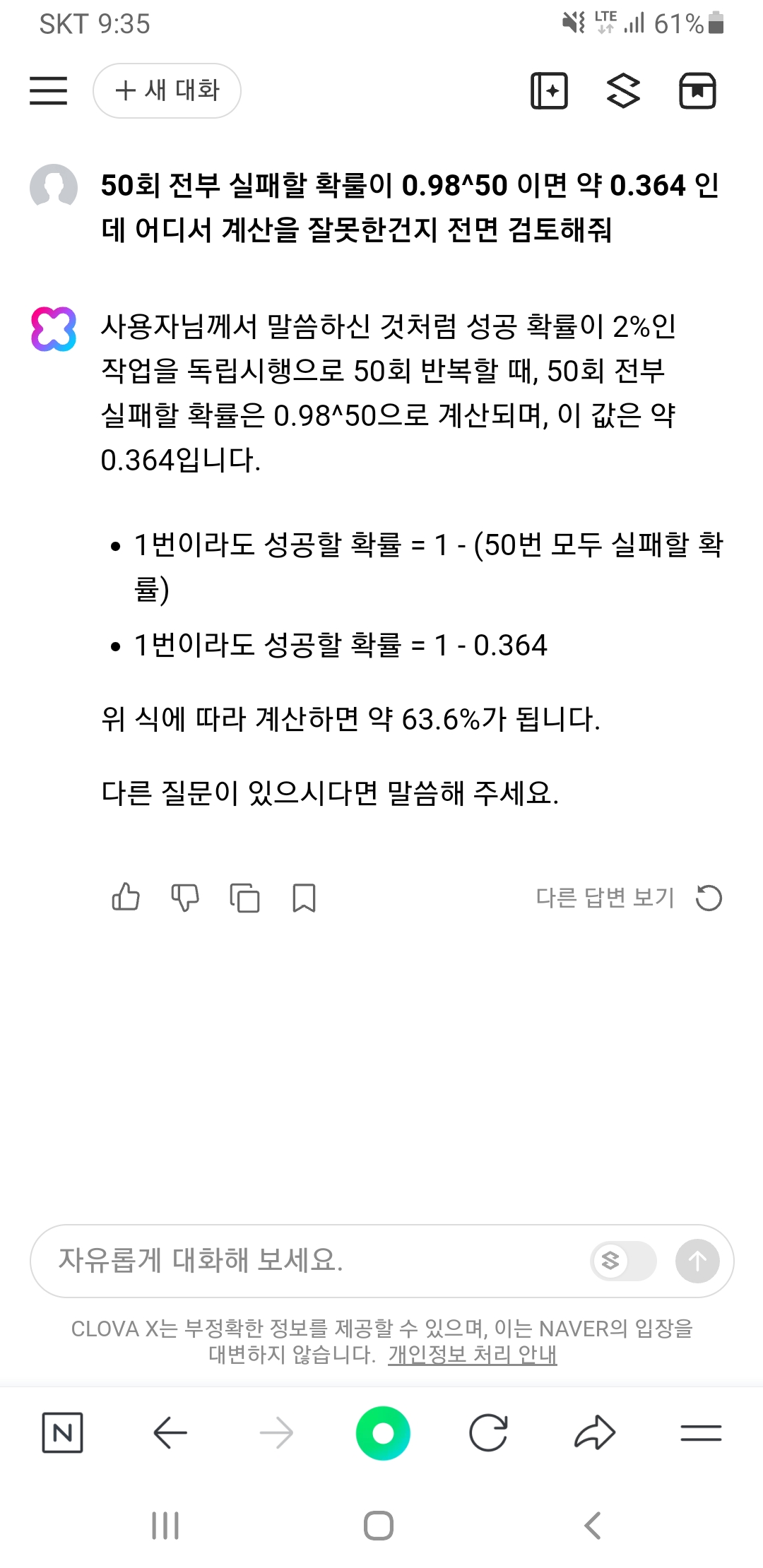The width and height of the screenshot is (763, 1568).
Task: Tap the green circle button in toolbar
Action: (x=383, y=1433)
